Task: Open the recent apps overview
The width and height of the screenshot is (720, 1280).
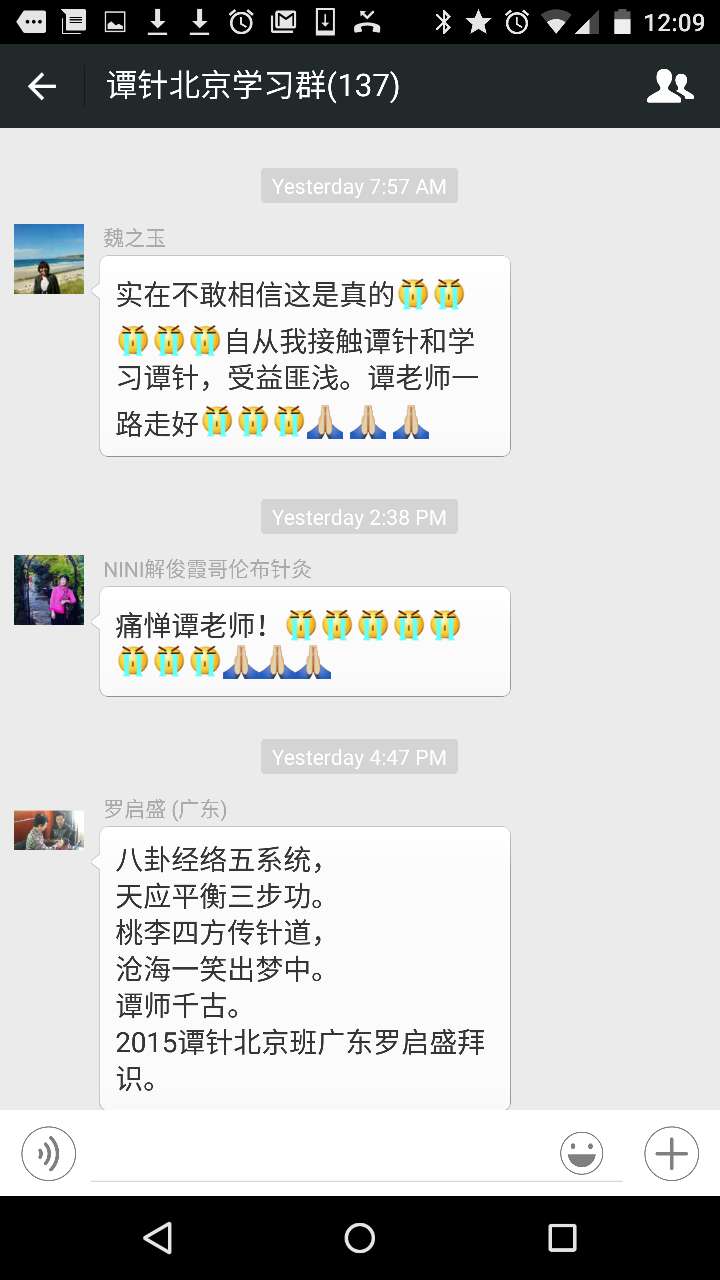Action: pos(562,1238)
